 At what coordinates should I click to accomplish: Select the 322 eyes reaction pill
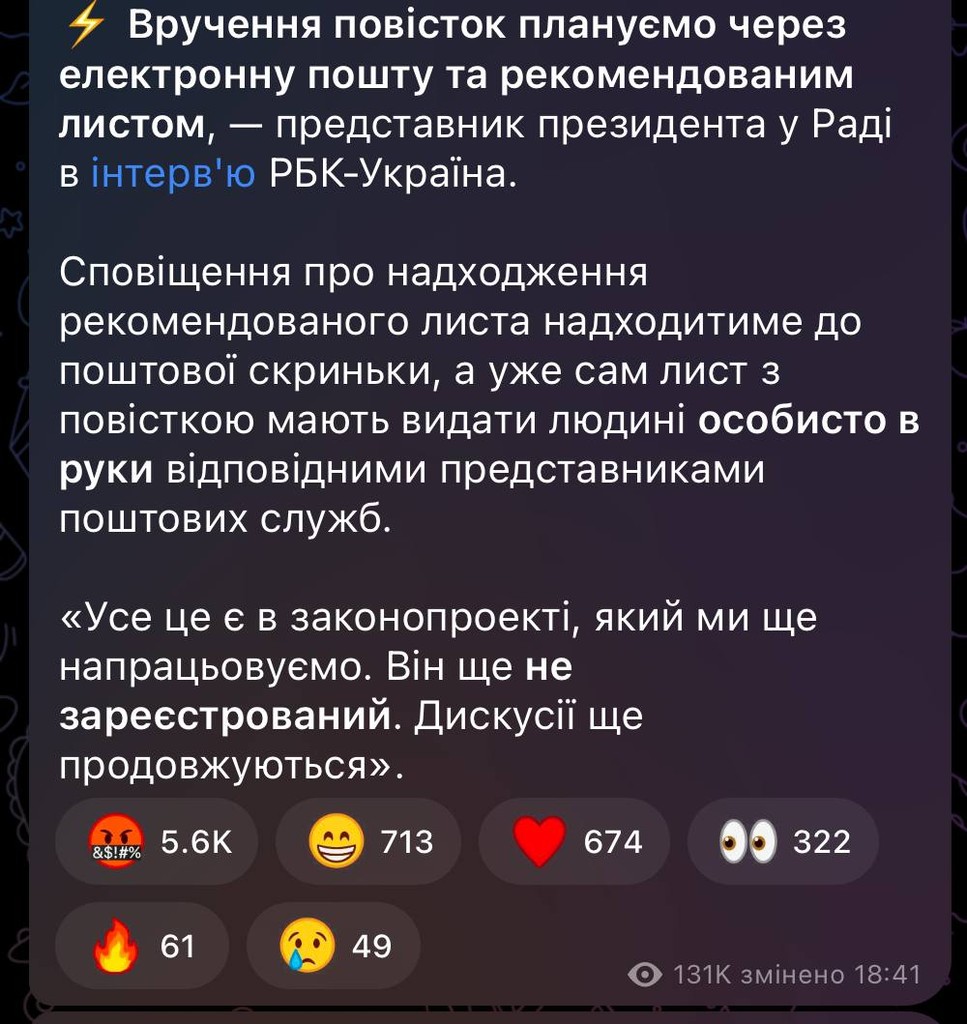(783, 842)
